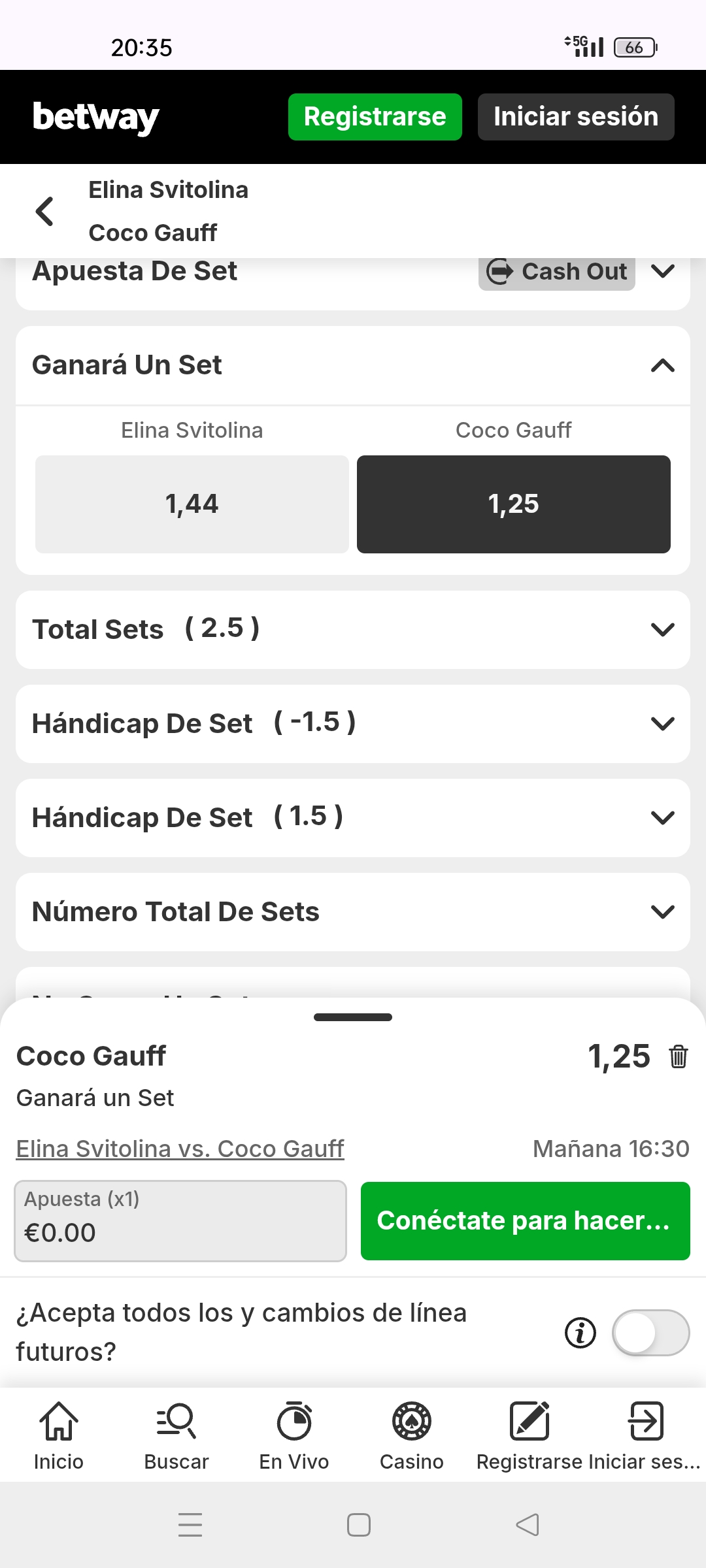Collapse the Ganará Un Set market
The width and height of the screenshot is (706, 1568).
[662, 365]
